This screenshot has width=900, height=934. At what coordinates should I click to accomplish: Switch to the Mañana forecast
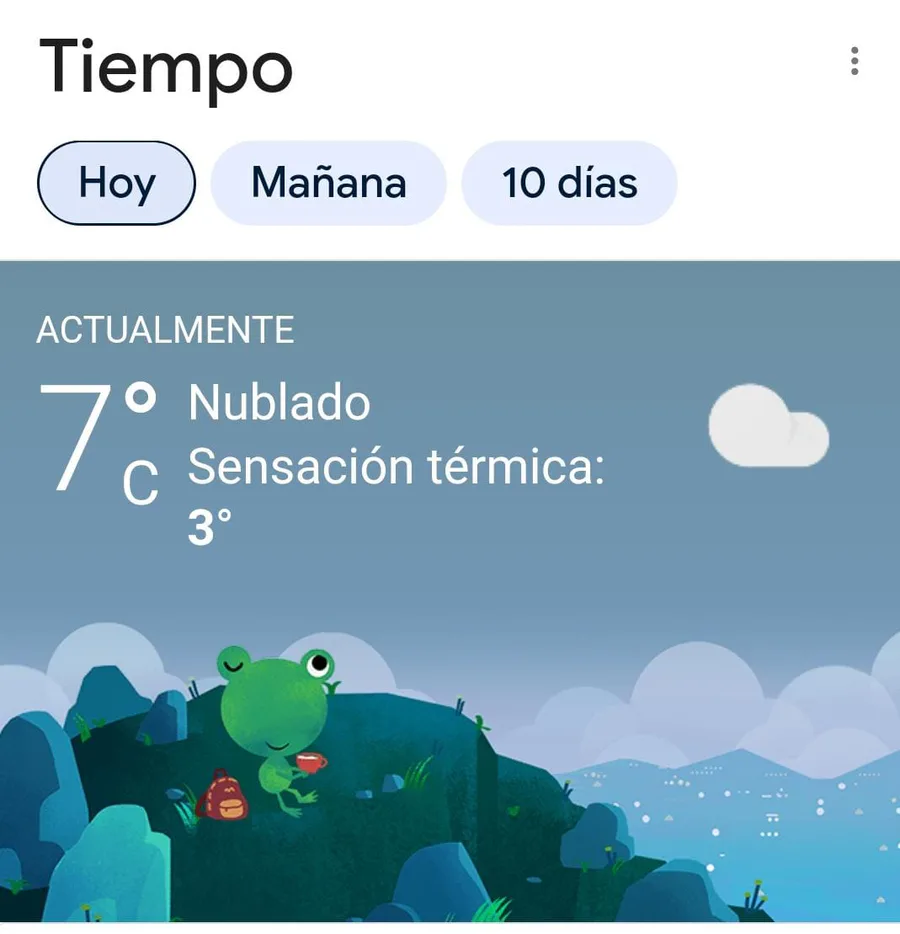click(x=328, y=183)
